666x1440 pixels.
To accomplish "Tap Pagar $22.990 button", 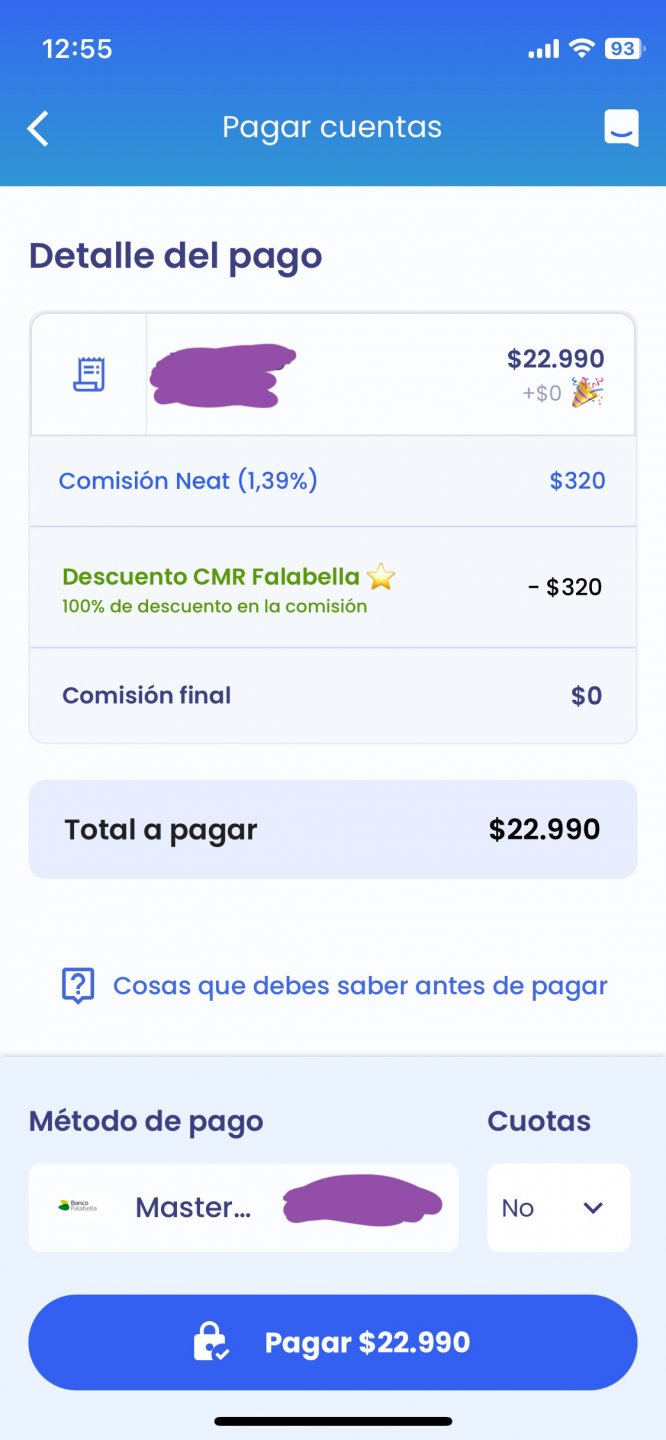I will point(333,1342).
